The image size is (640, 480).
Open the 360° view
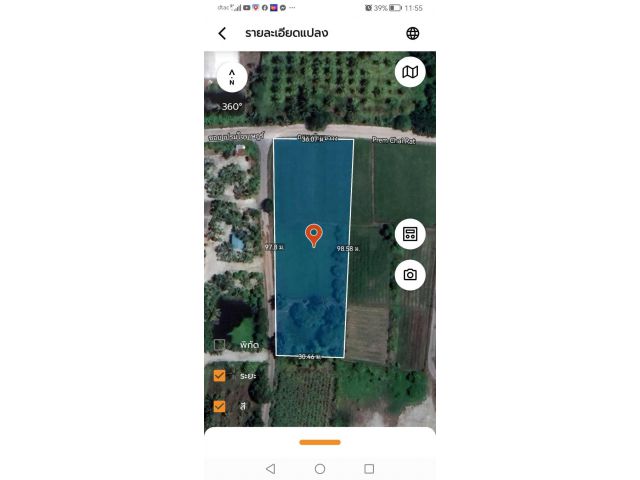pyautogui.click(x=232, y=106)
